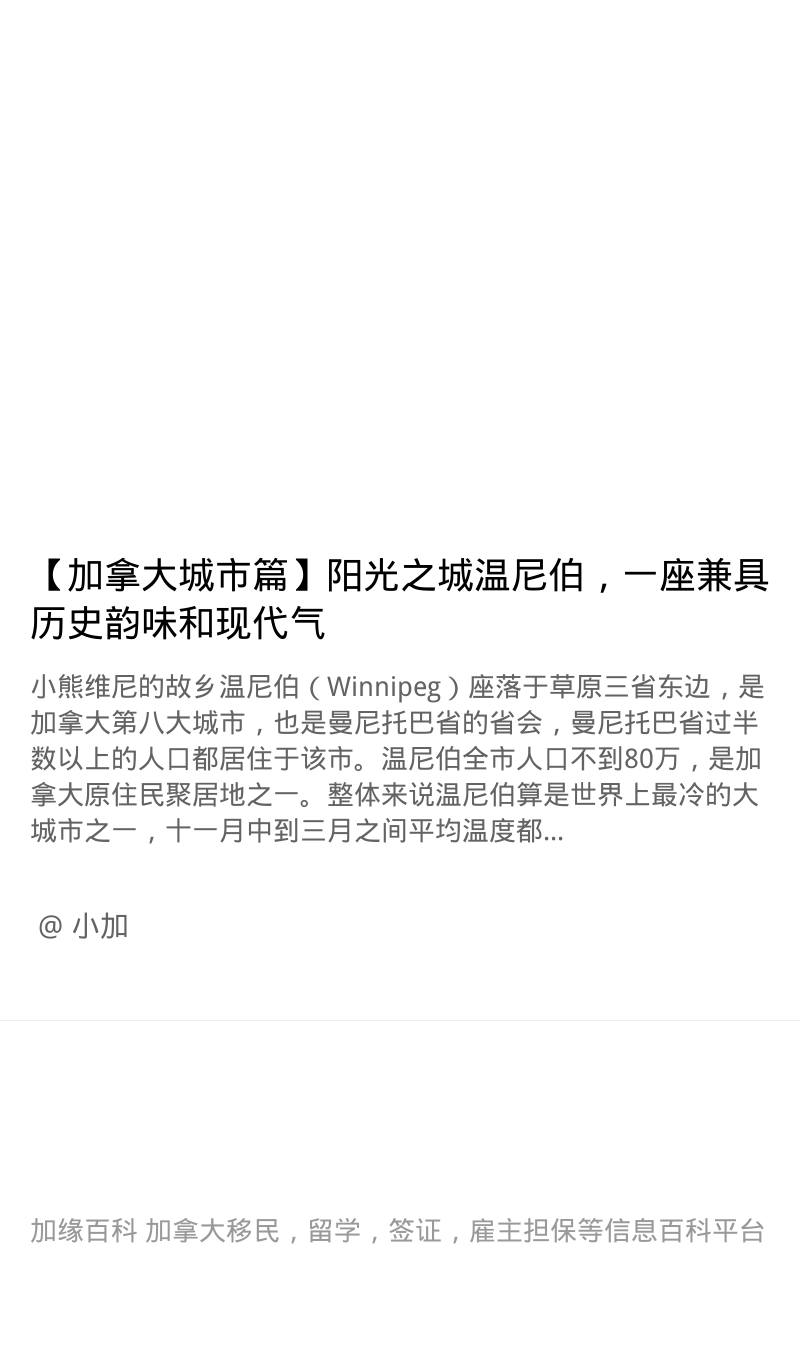This screenshot has width=800, height=1360.
Task: Open the 阳光之城温尼伯 article card
Action: [x=400, y=599]
